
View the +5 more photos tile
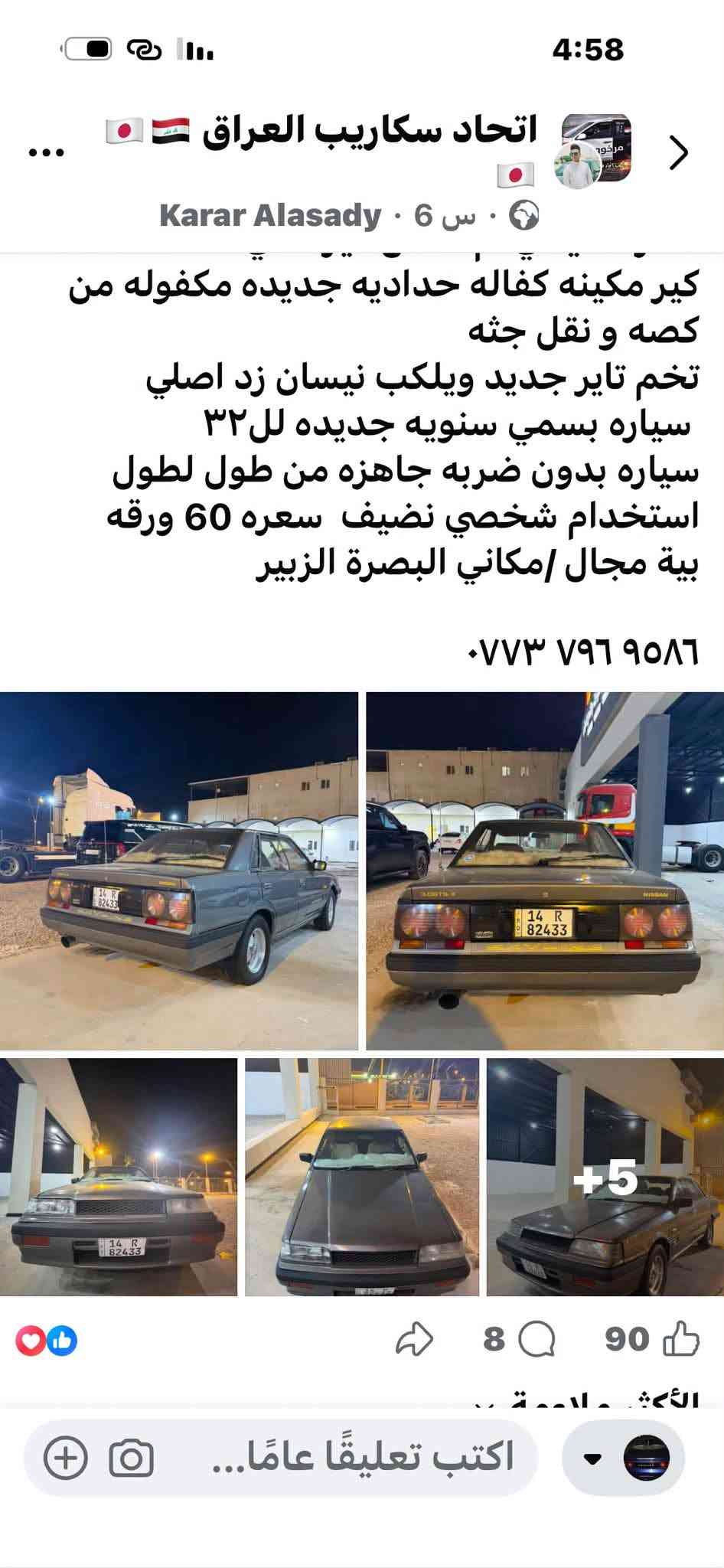(x=605, y=1177)
